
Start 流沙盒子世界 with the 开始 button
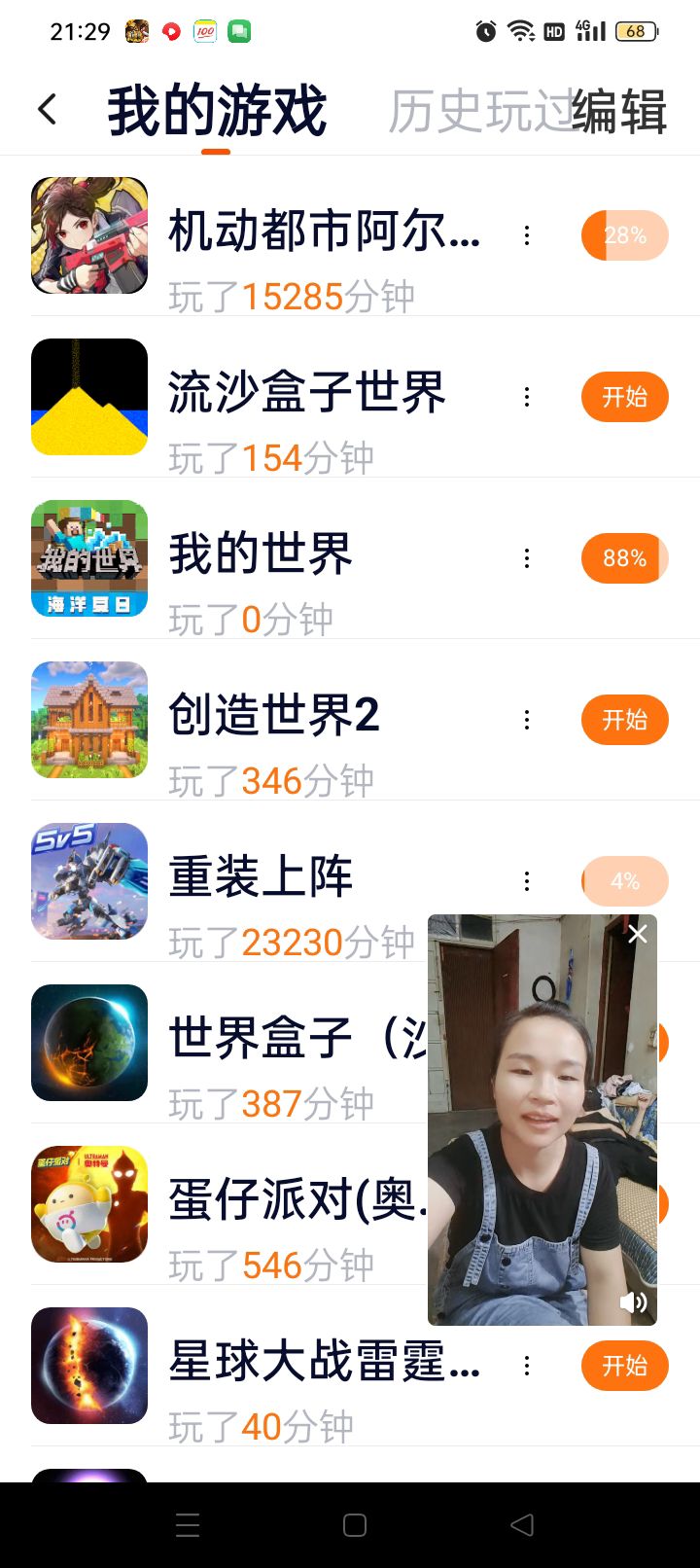[624, 397]
